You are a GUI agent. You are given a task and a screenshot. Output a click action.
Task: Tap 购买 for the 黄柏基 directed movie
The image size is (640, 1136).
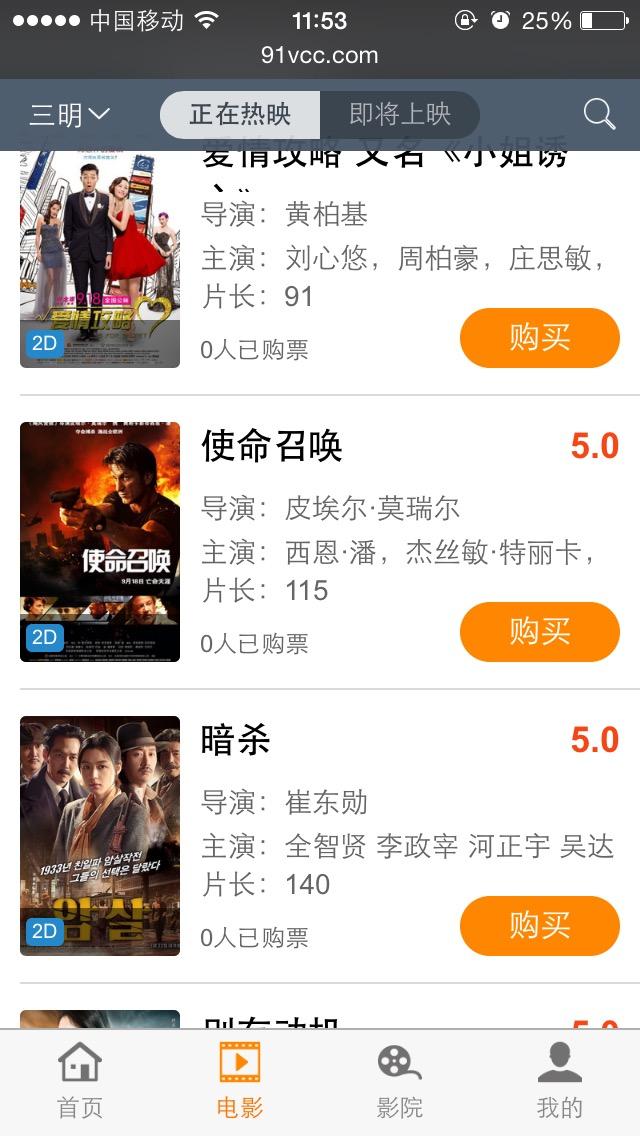[540, 338]
